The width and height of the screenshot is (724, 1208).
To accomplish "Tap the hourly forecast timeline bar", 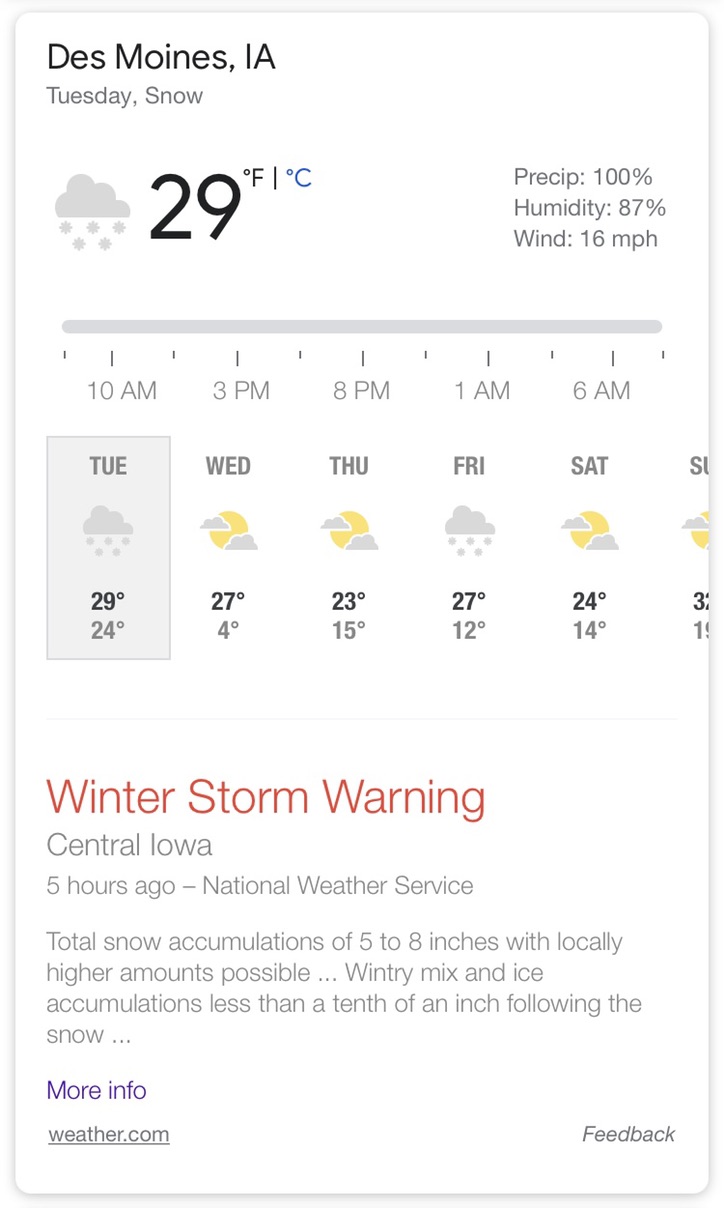I will 361,326.
